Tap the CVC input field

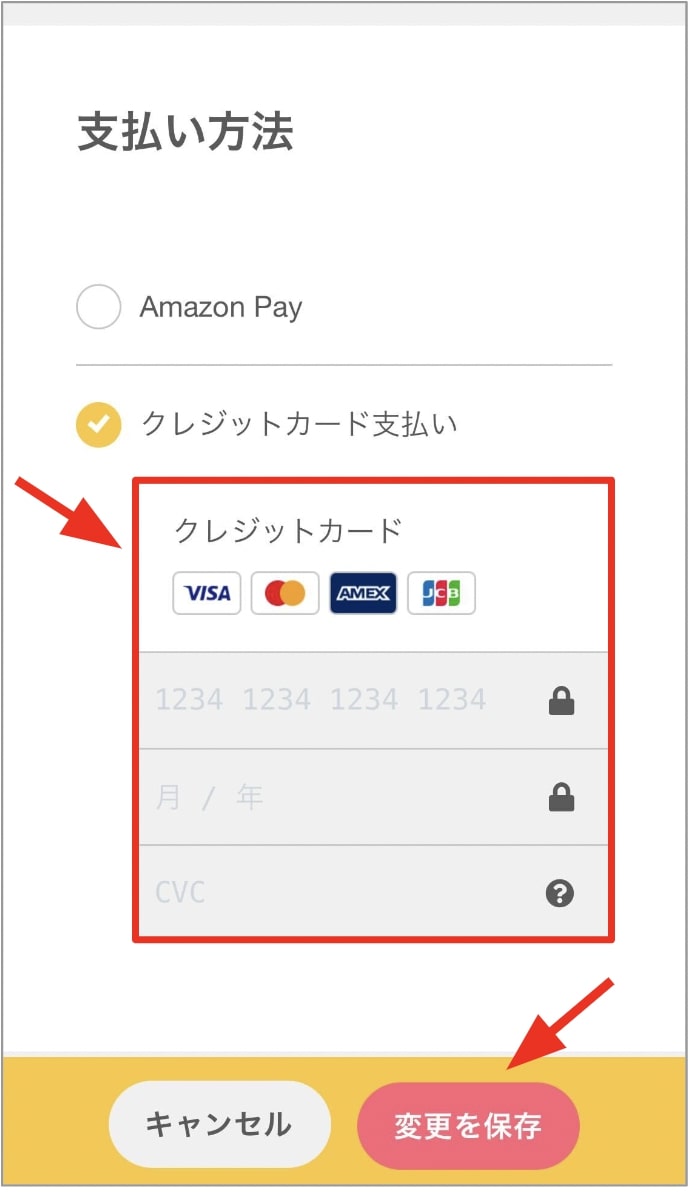[373, 892]
